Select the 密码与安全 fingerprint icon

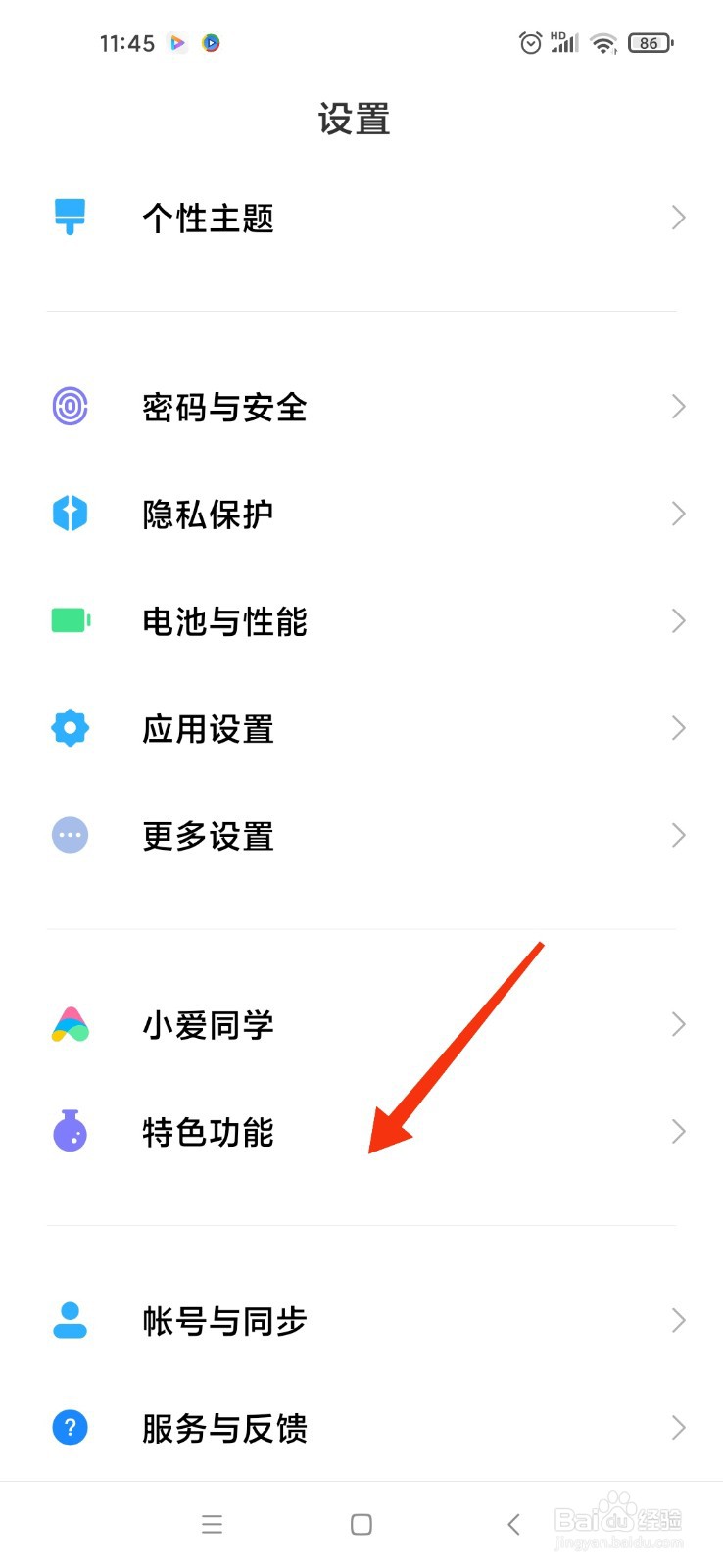69,406
